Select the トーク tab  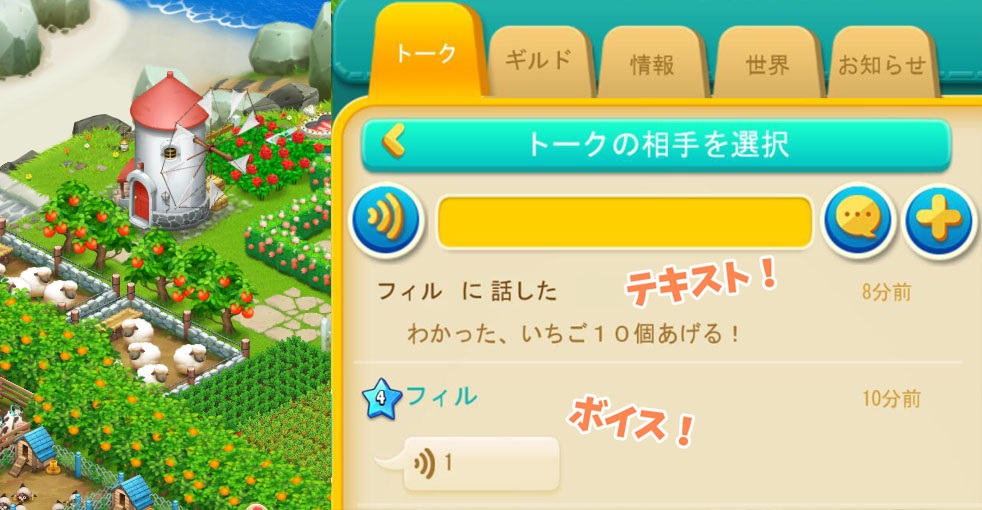tap(426, 53)
